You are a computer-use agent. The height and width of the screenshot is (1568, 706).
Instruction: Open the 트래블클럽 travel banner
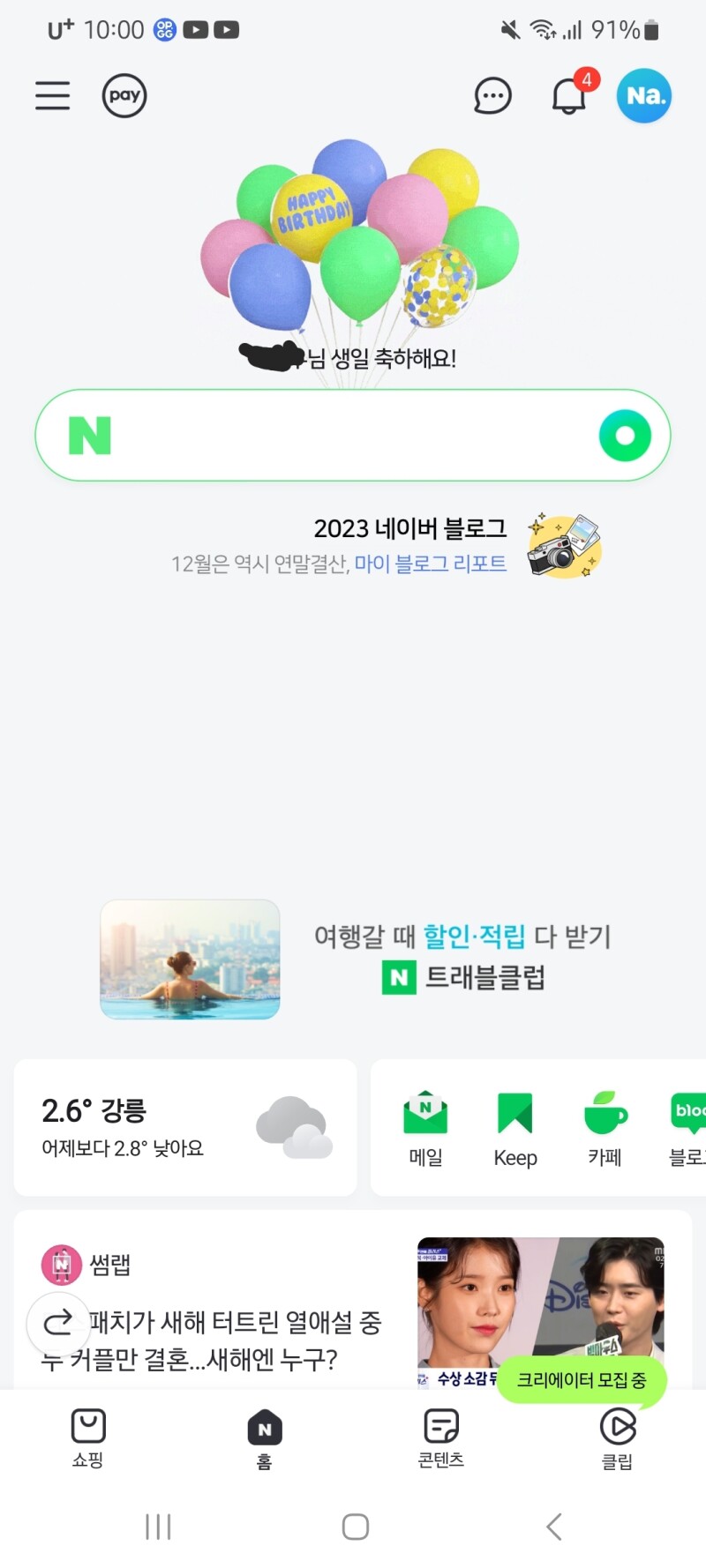pyautogui.click(x=353, y=959)
